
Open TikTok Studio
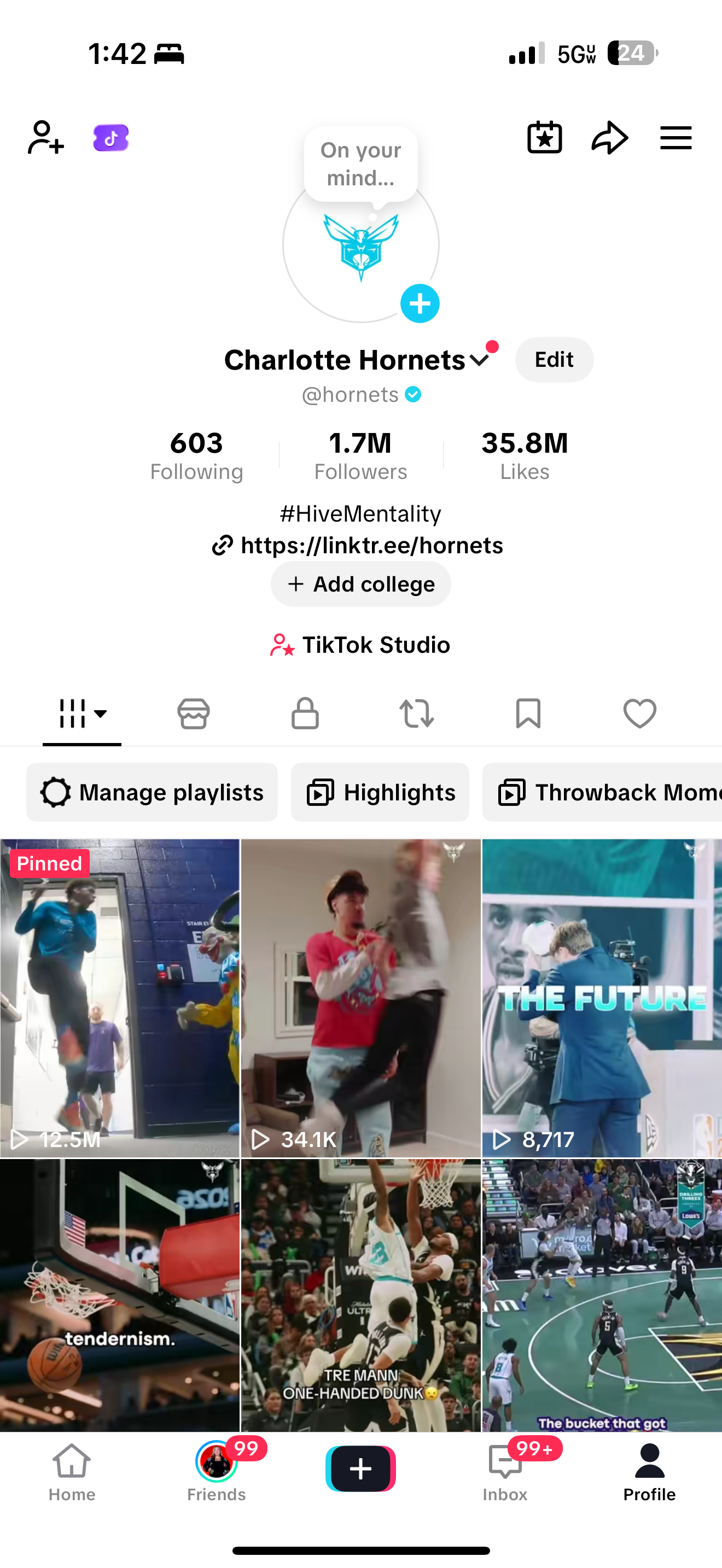[361, 645]
